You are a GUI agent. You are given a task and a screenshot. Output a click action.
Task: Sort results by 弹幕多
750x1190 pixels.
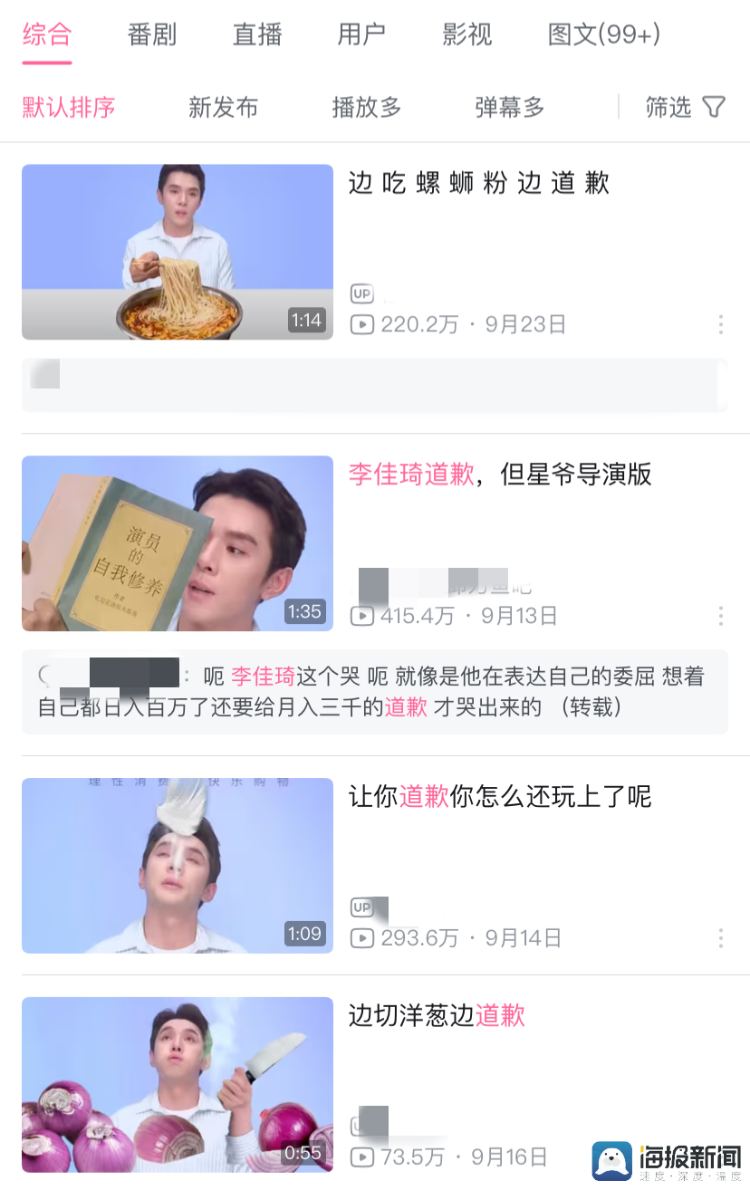509,107
